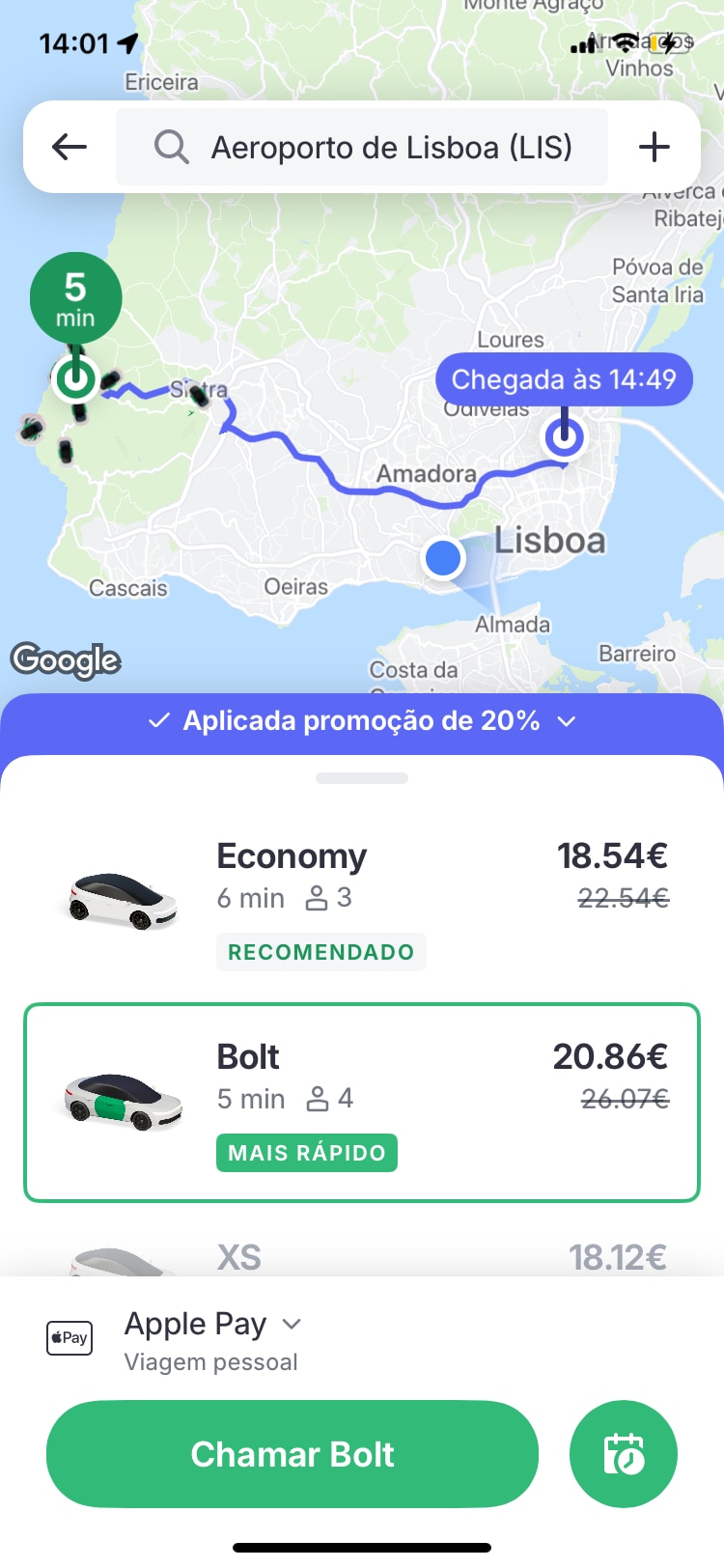This screenshot has width=724, height=1568.
Task: Schedule a ride with the calendar button
Action: tap(624, 1454)
